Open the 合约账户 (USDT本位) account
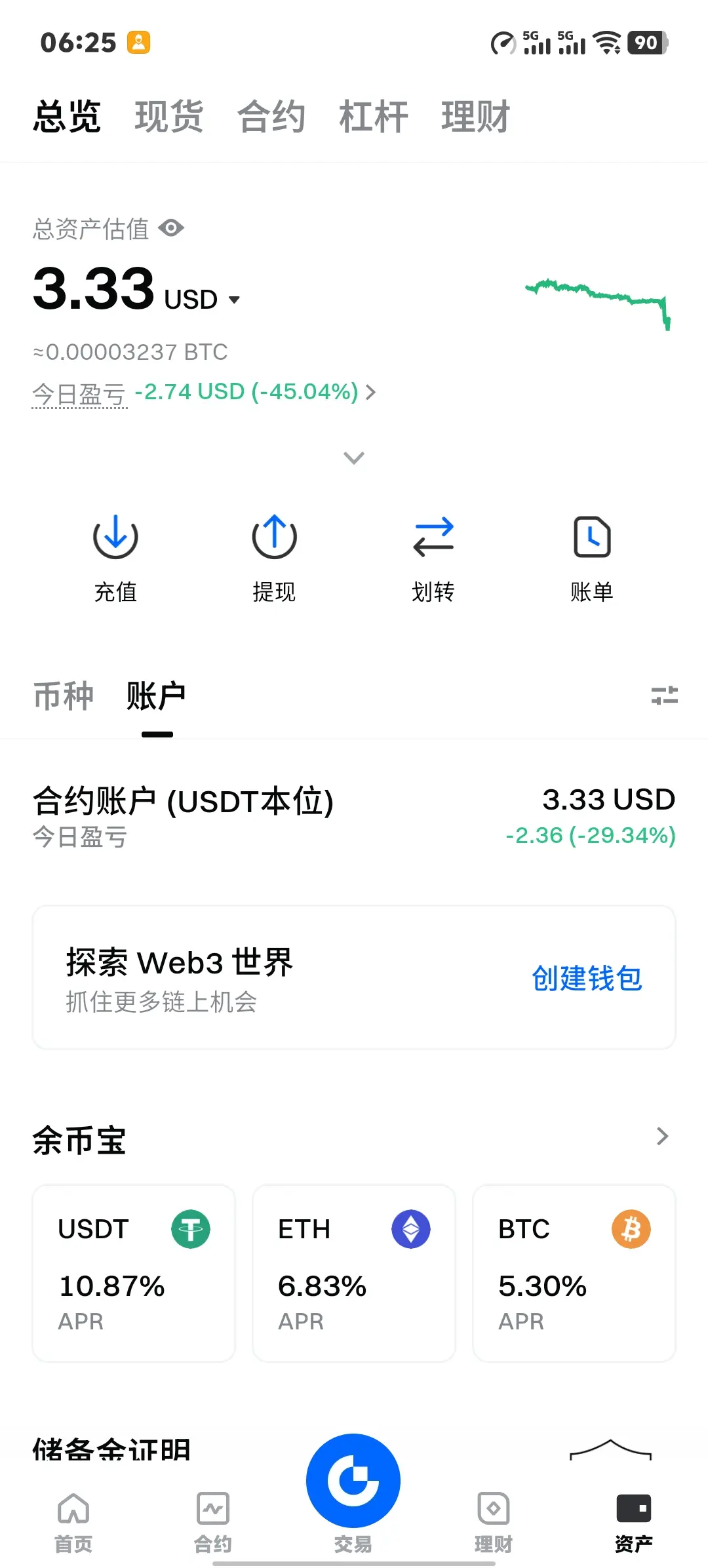The width and height of the screenshot is (708, 1568). pos(354,816)
